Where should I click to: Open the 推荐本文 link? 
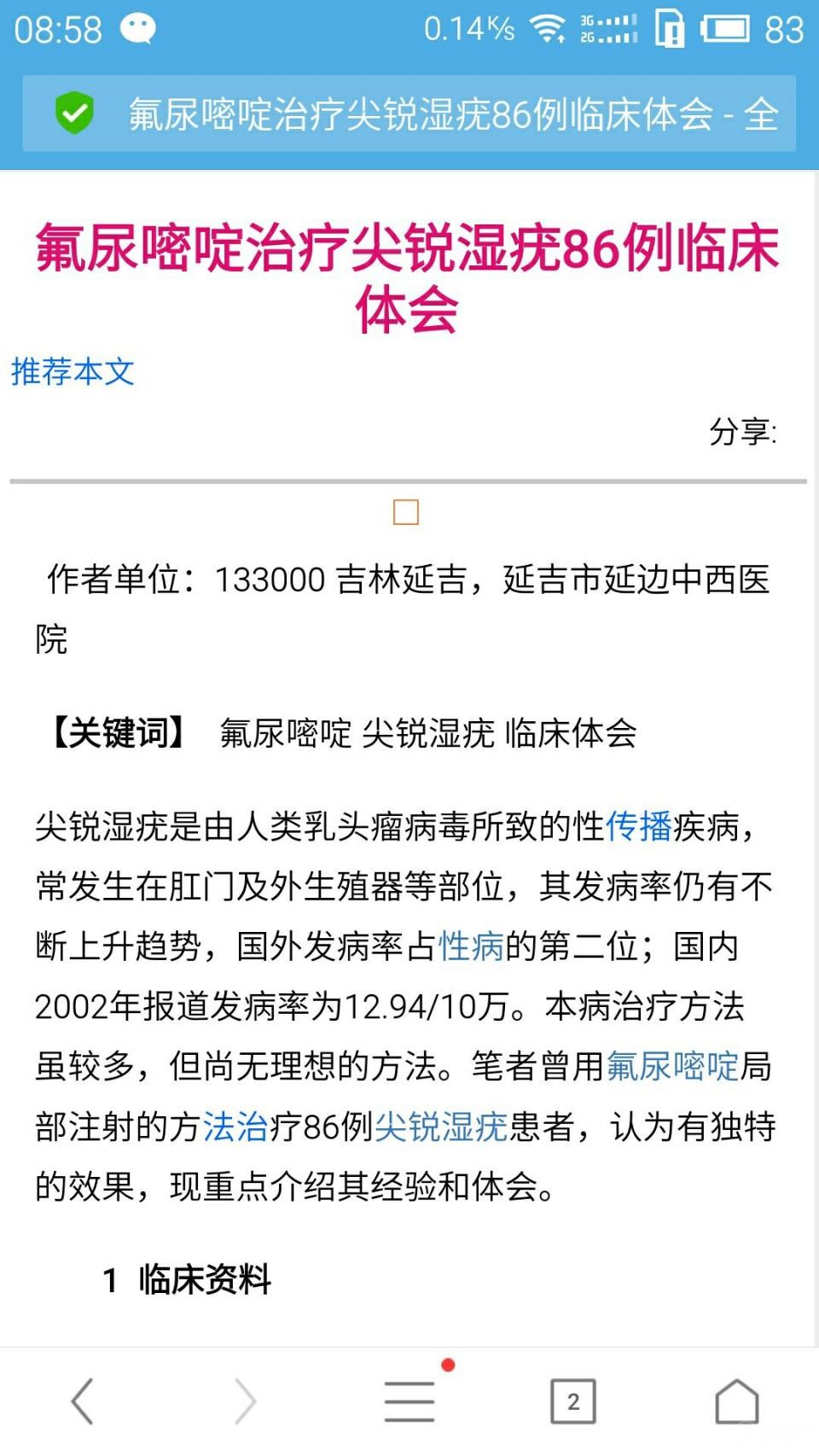[x=73, y=372]
